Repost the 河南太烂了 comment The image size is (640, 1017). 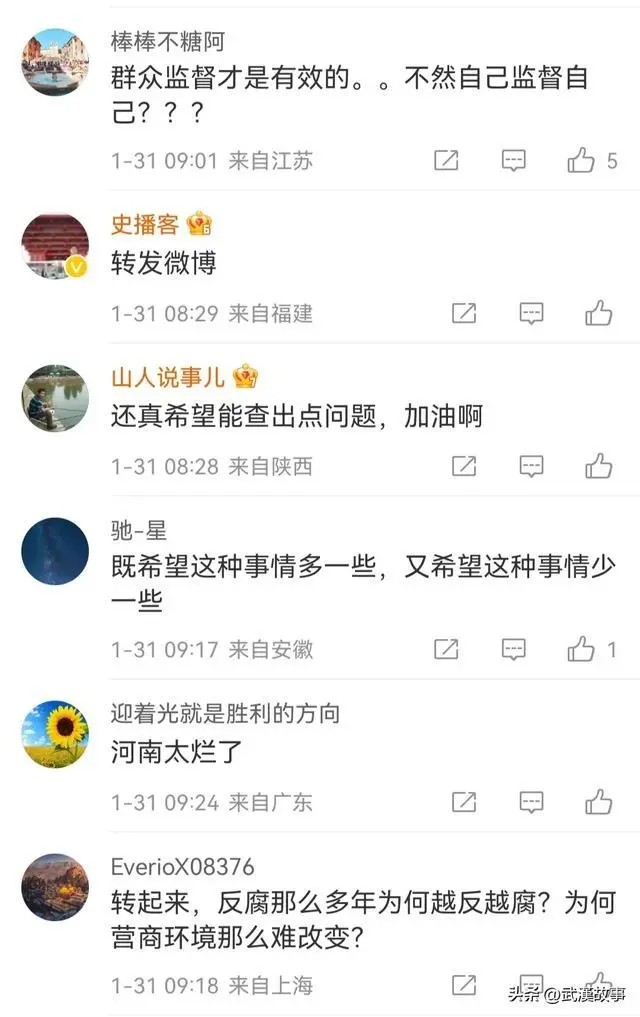(464, 801)
